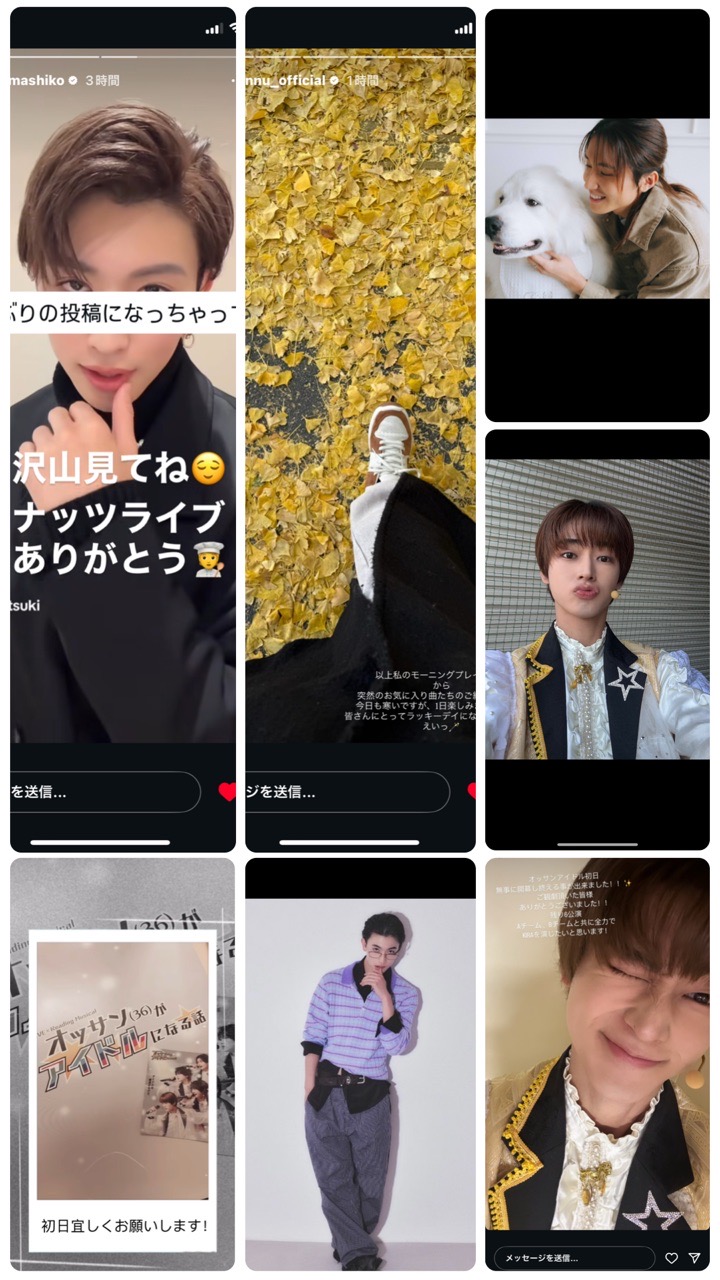
Task: Click the verified badge next to nnu_official
Action: (x=335, y=81)
